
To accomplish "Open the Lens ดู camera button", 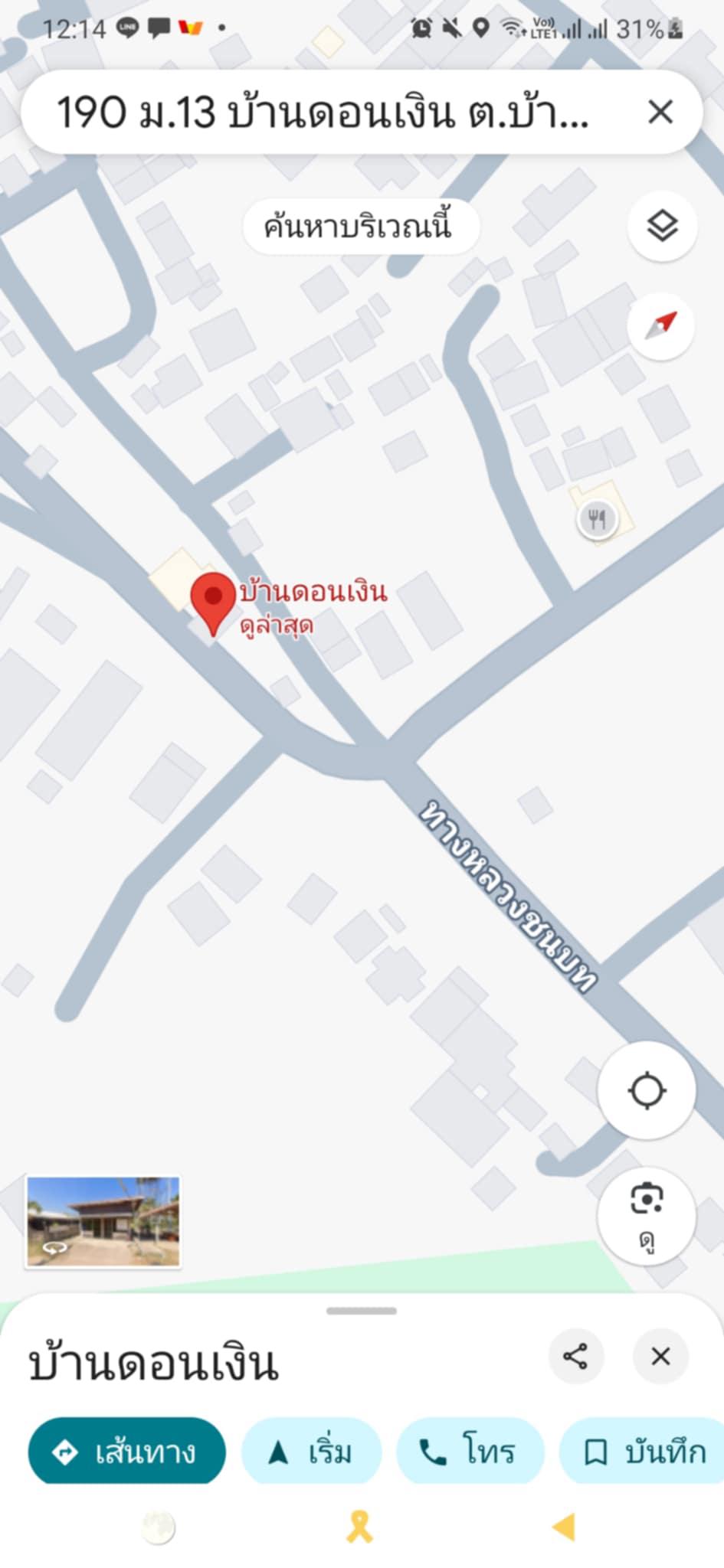I will 647,1215.
